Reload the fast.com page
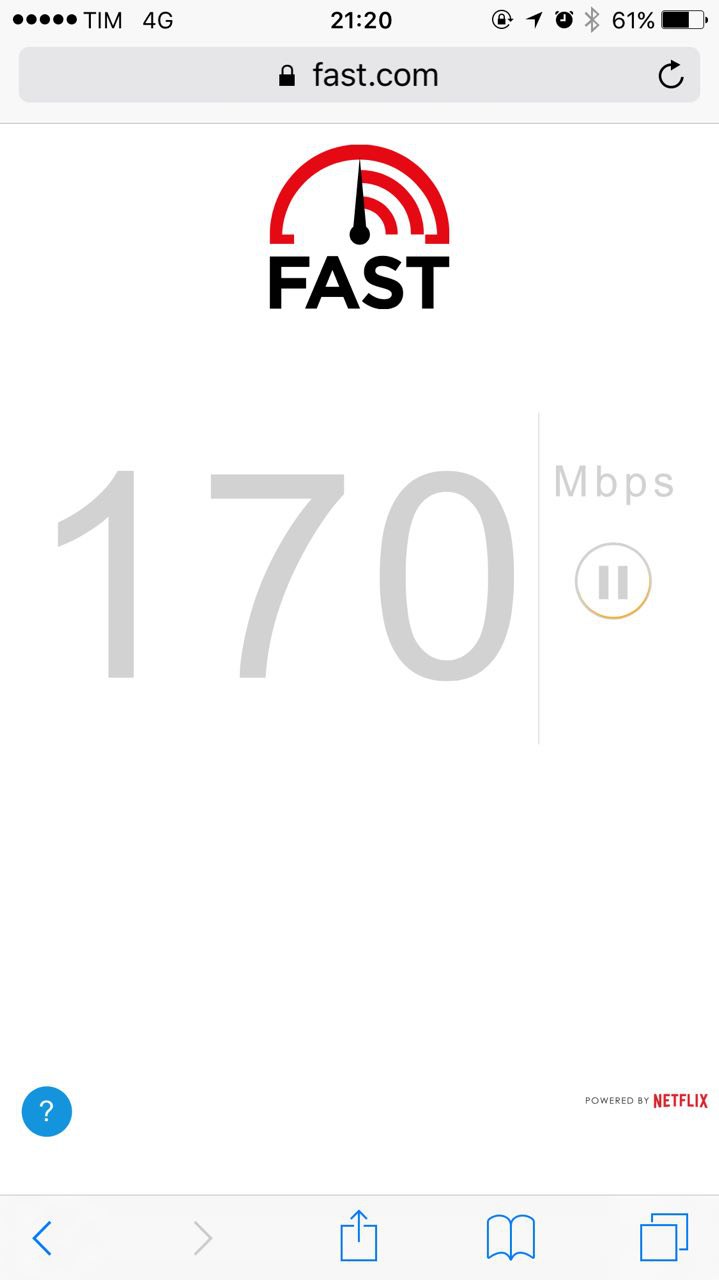Screen dimensions: 719x1280 tap(670, 75)
